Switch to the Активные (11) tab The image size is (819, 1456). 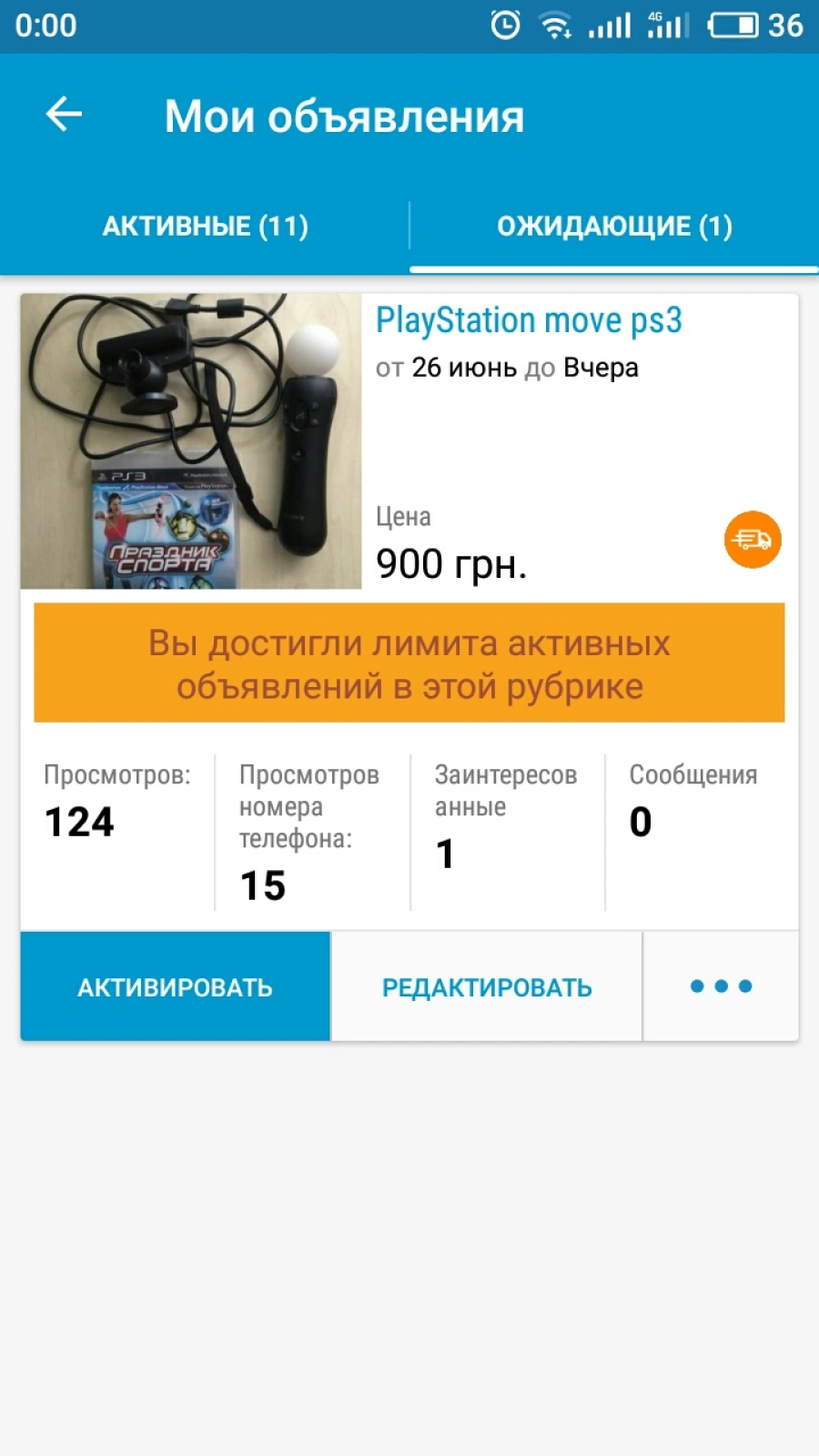click(205, 226)
